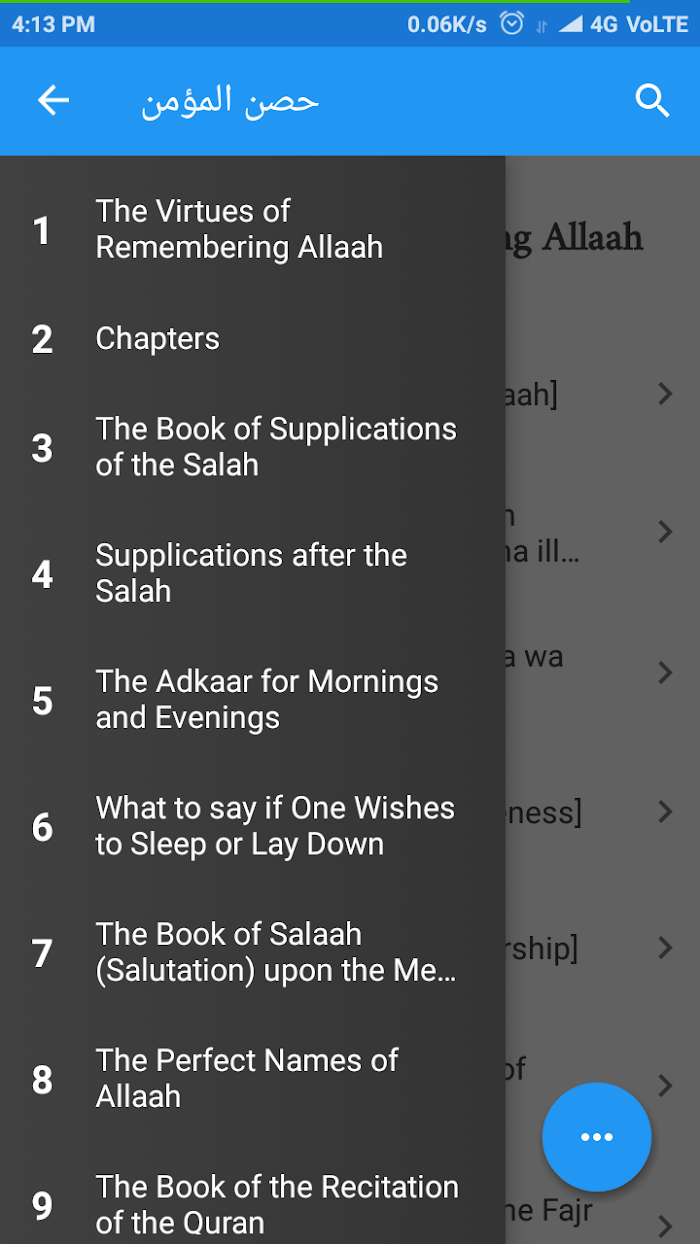Open The Book of Supplications of the Salah
Image resolution: width=700 pixels, height=1244 pixels.
[x=252, y=447]
